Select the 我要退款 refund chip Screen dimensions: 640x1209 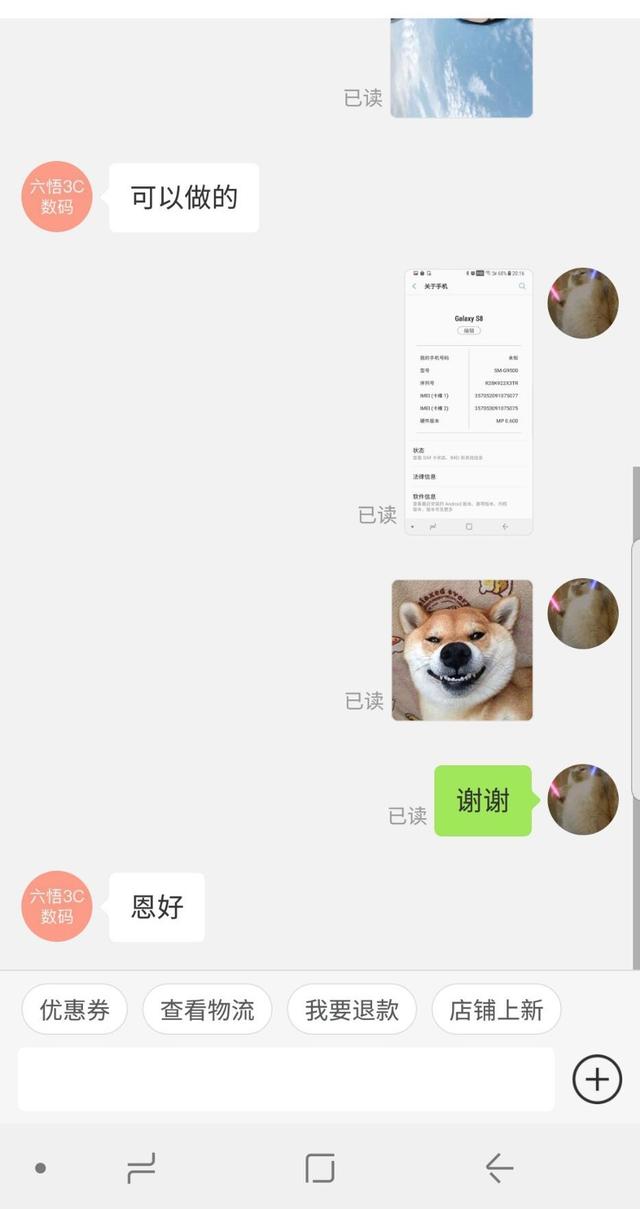coord(352,1009)
